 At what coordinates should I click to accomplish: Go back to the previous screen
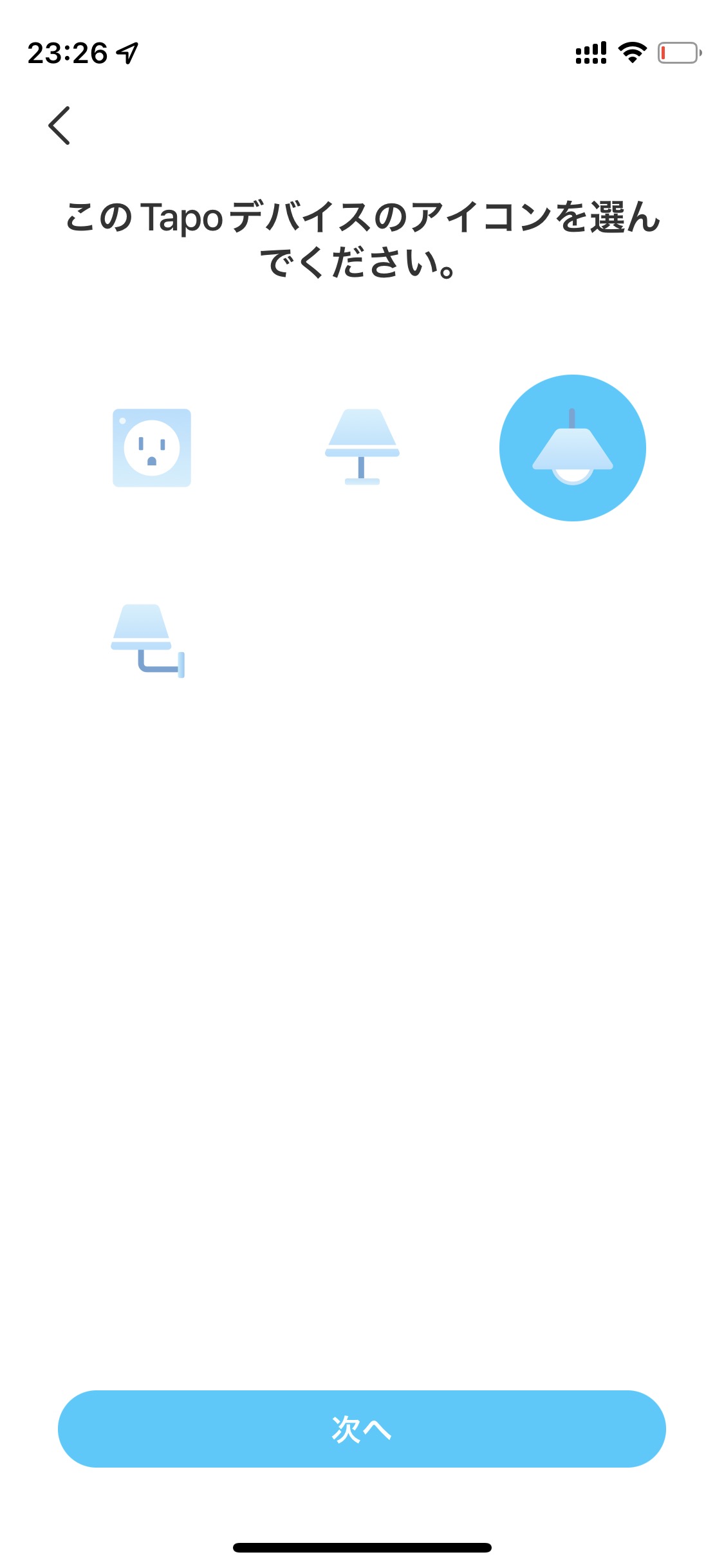59,126
